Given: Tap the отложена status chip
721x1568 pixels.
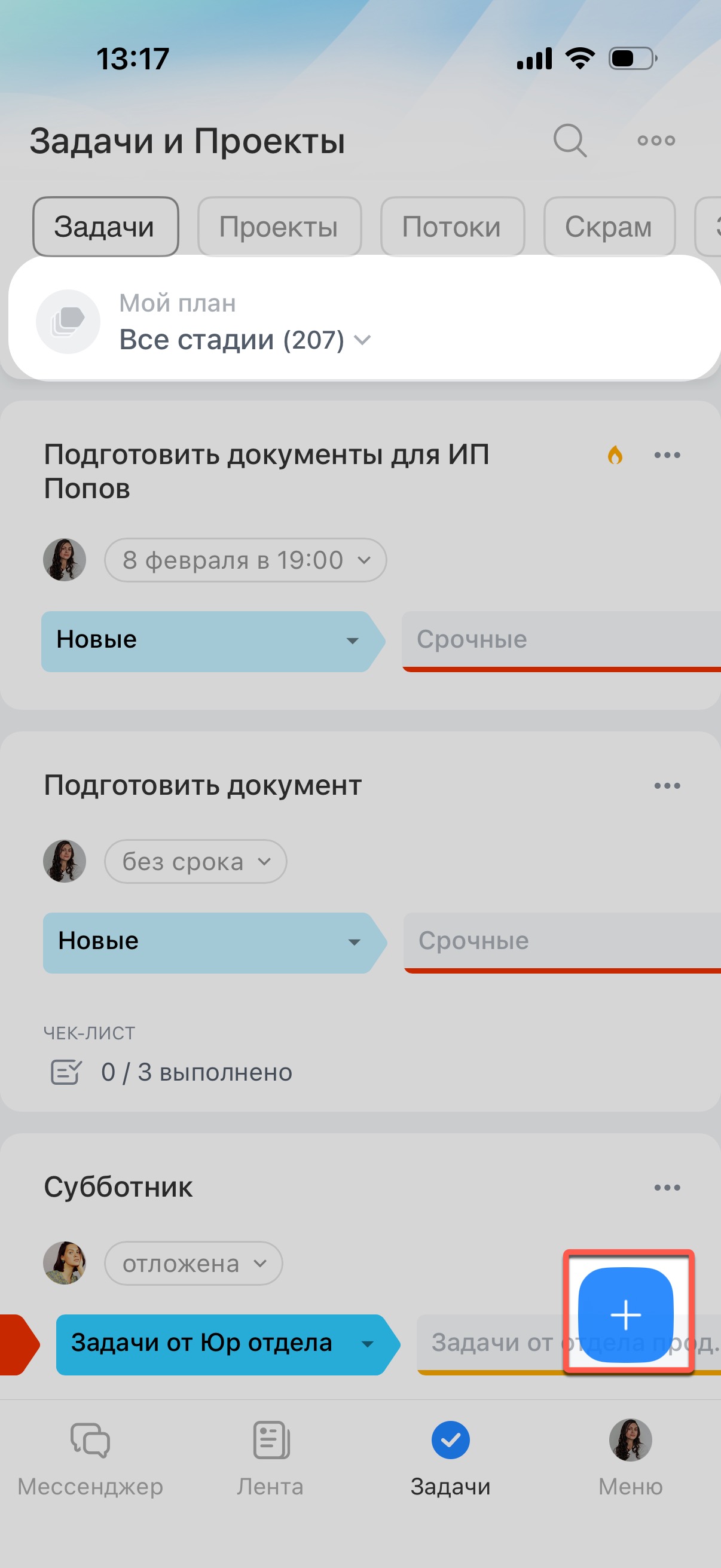Looking at the screenshot, I should [194, 1264].
